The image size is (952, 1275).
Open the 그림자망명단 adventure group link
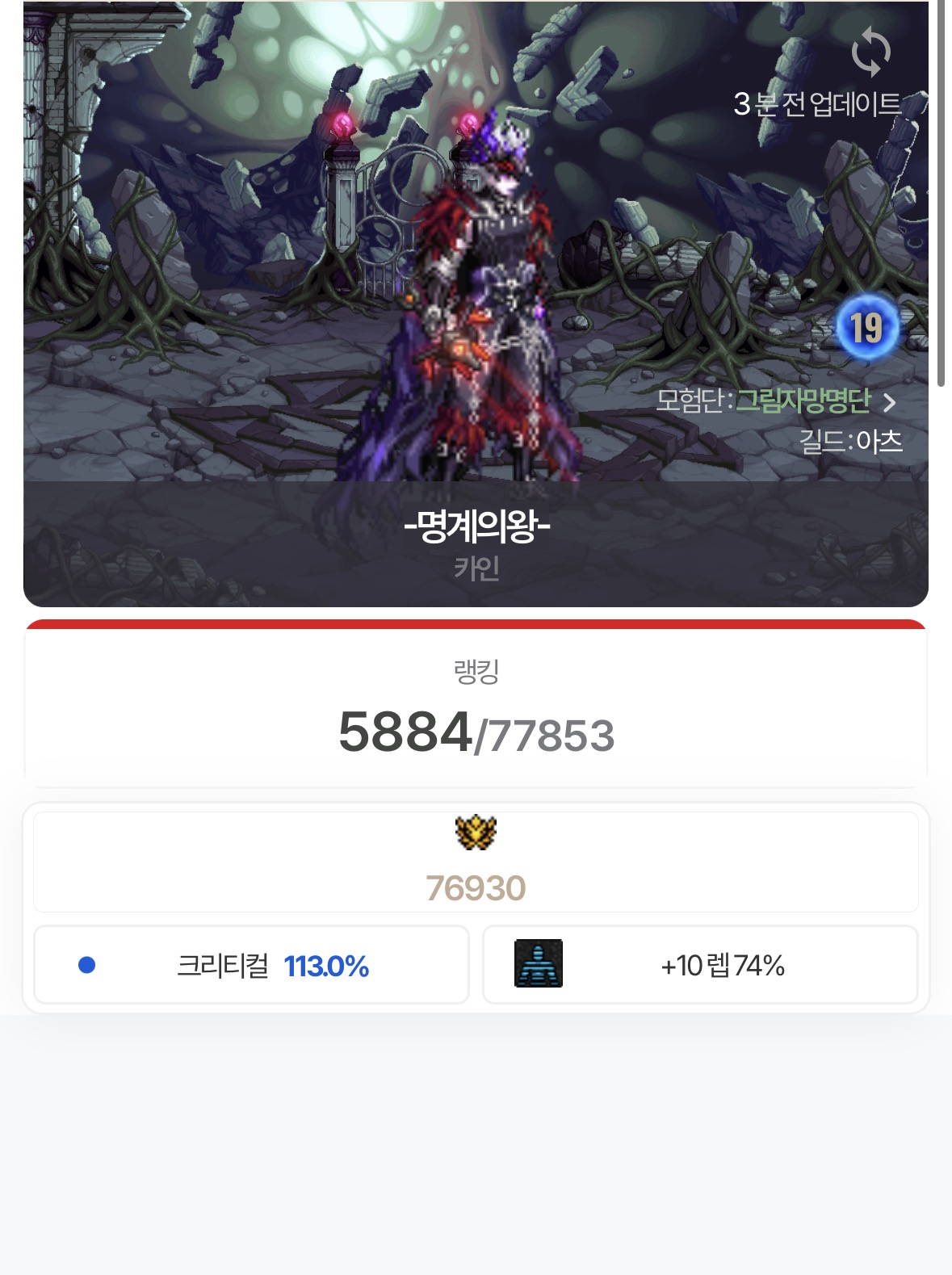pyautogui.click(x=803, y=401)
